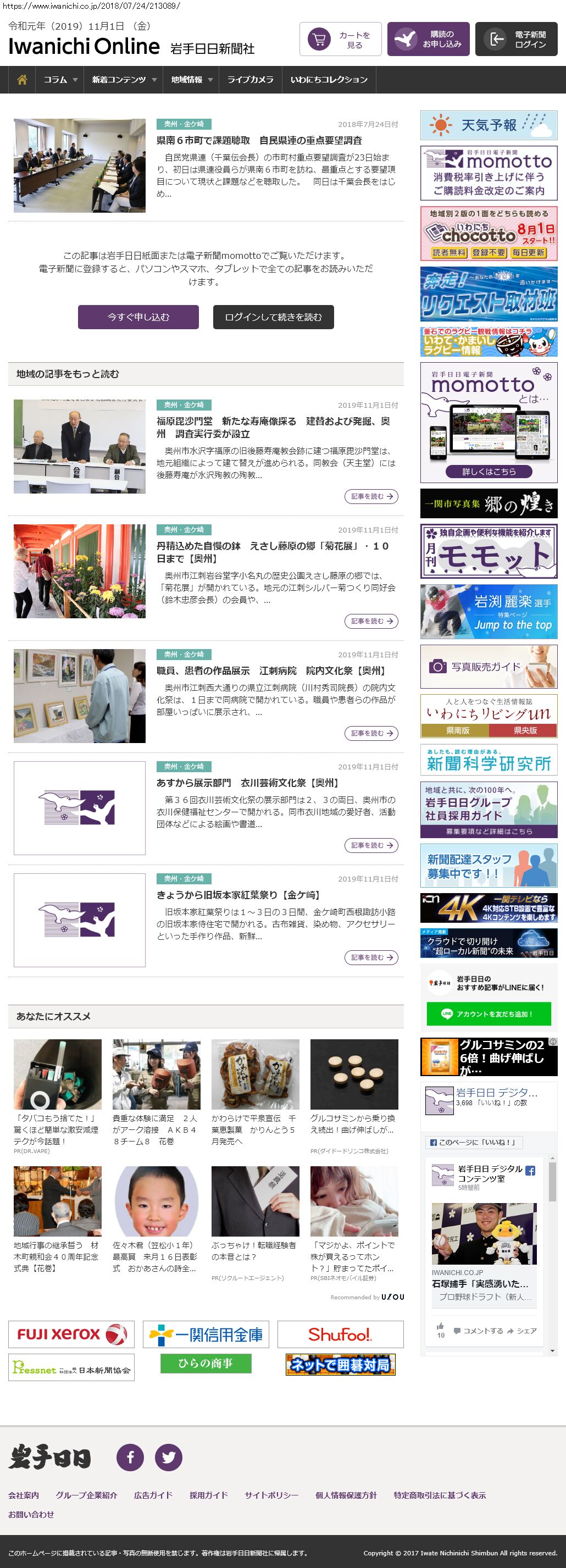Read 職員、患者の作品展示 article headline

pyautogui.click(x=271, y=671)
